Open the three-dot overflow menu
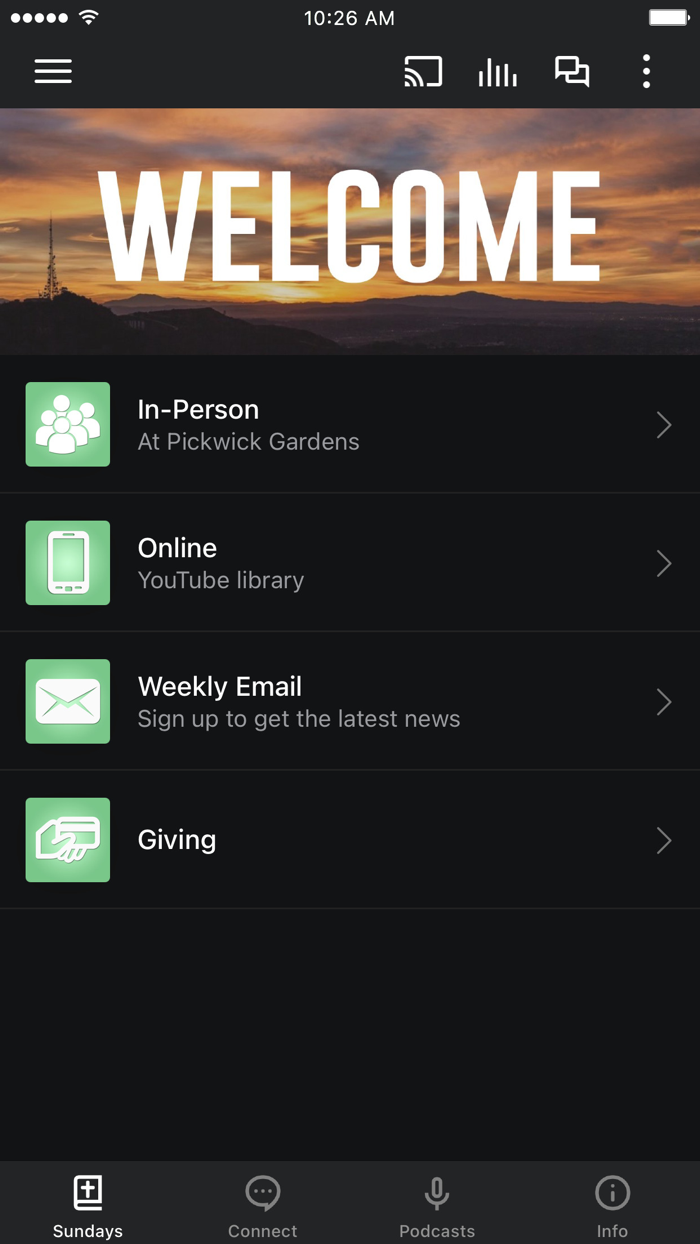Viewport: 700px width, 1244px height. (x=646, y=72)
